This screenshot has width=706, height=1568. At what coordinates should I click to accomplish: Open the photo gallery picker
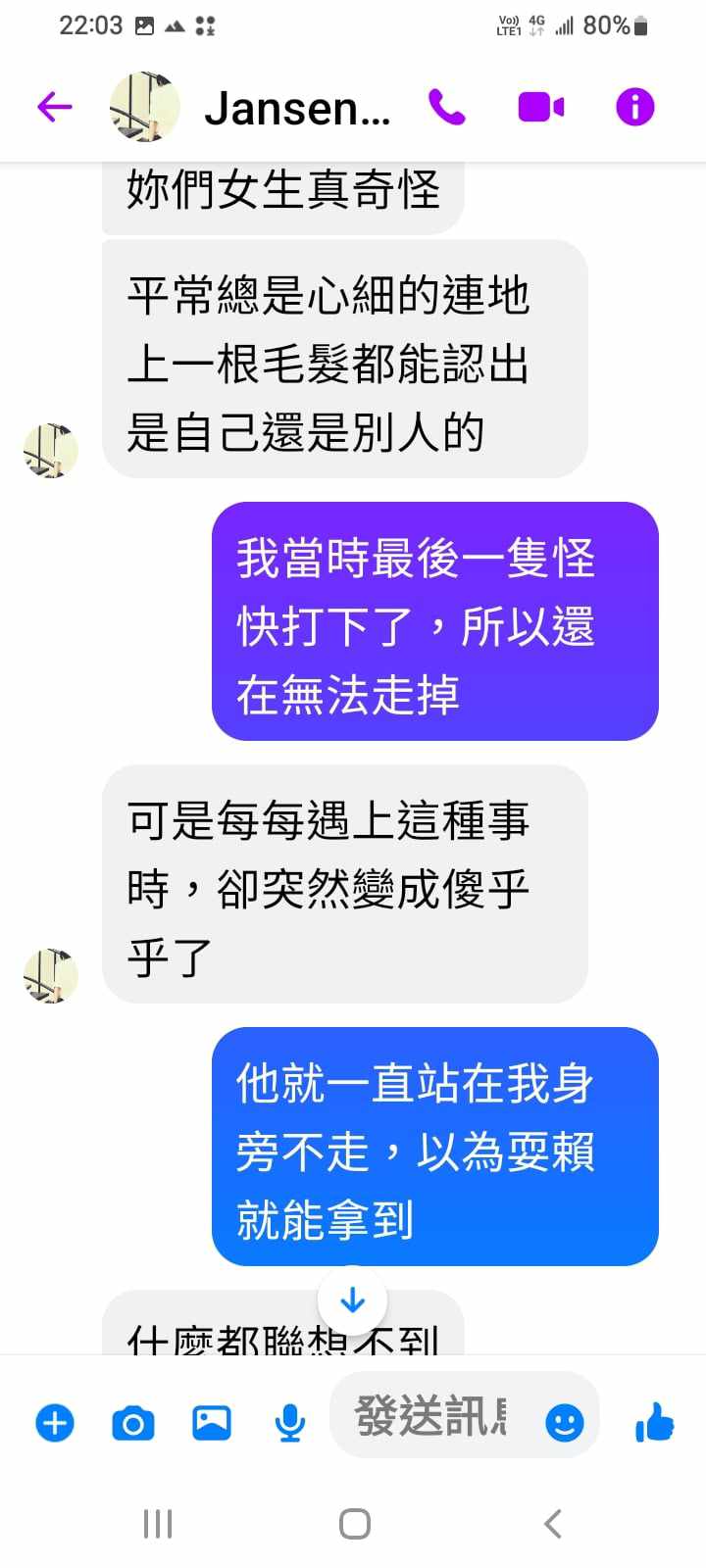click(x=211, y=1422)
